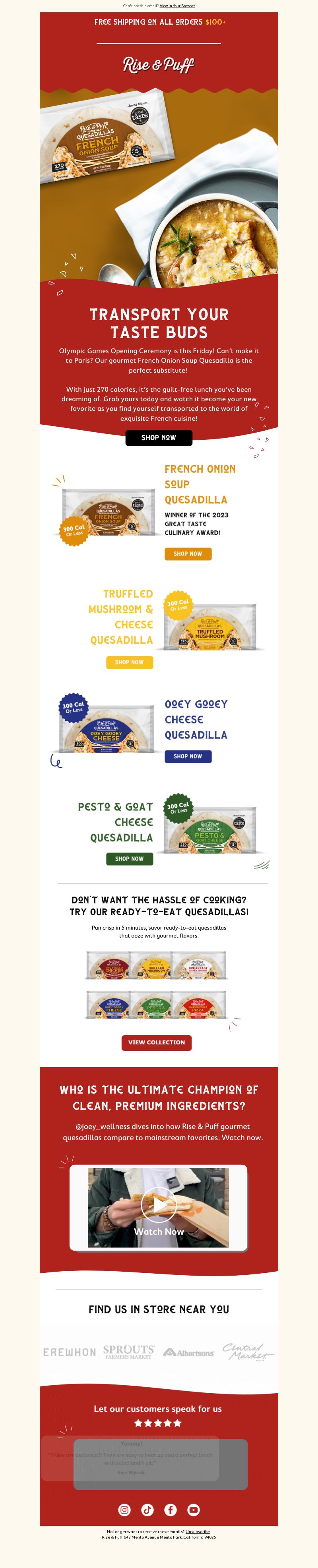Viewport: 318px width, 1568px height.
Task: Tap the Unsubscribe link
Action: pos(198,1531)
